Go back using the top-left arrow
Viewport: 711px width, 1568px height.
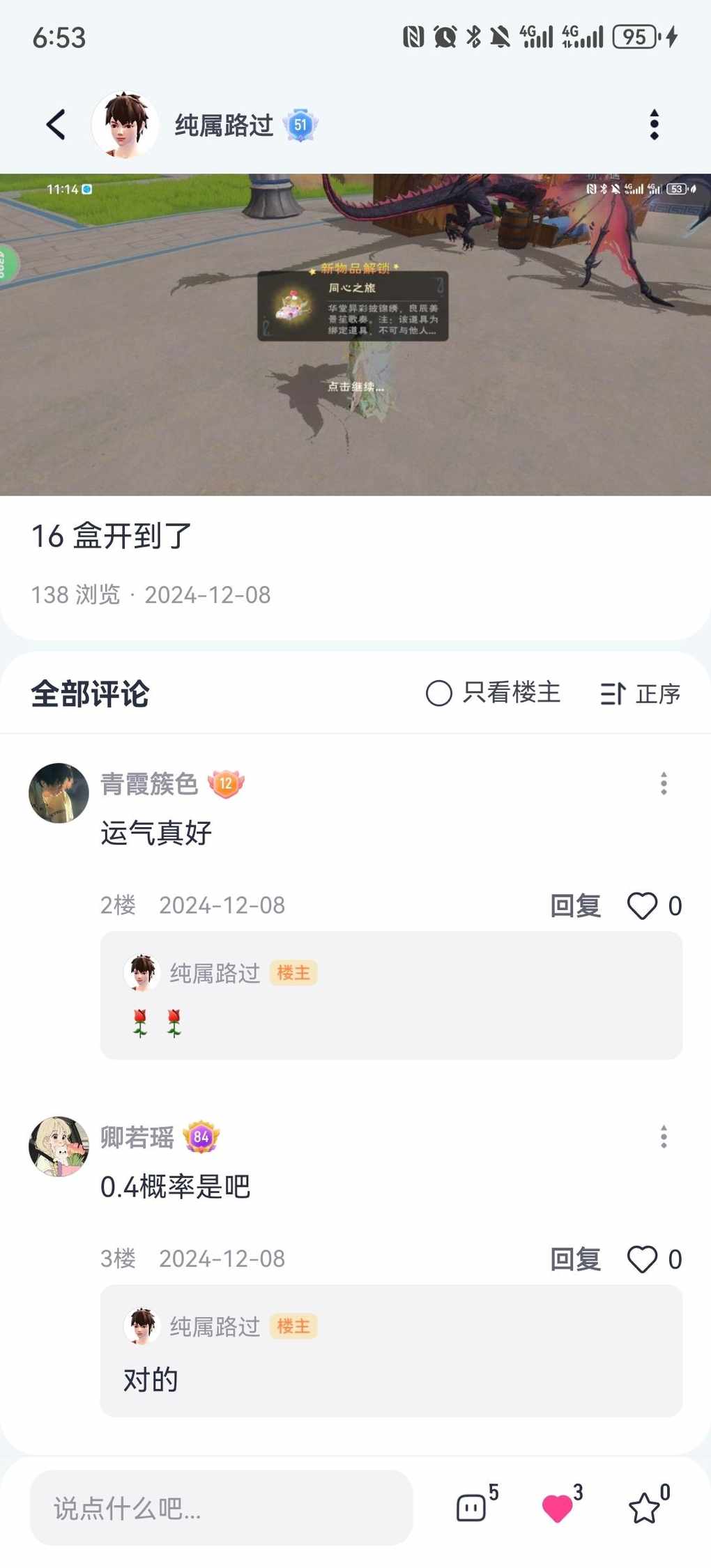[56, 125]
